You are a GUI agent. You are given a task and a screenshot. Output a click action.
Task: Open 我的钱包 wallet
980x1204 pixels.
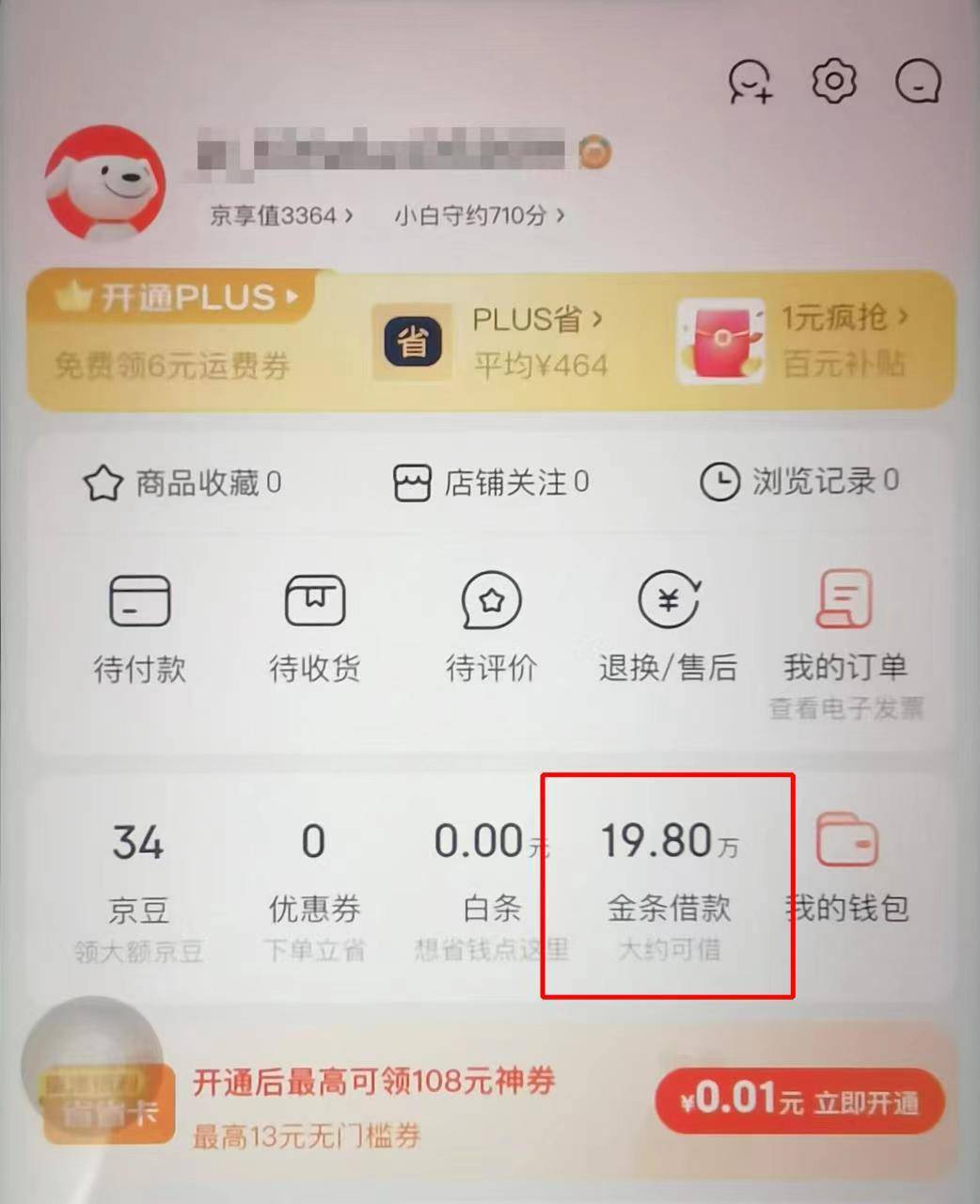tap(846, 870)
